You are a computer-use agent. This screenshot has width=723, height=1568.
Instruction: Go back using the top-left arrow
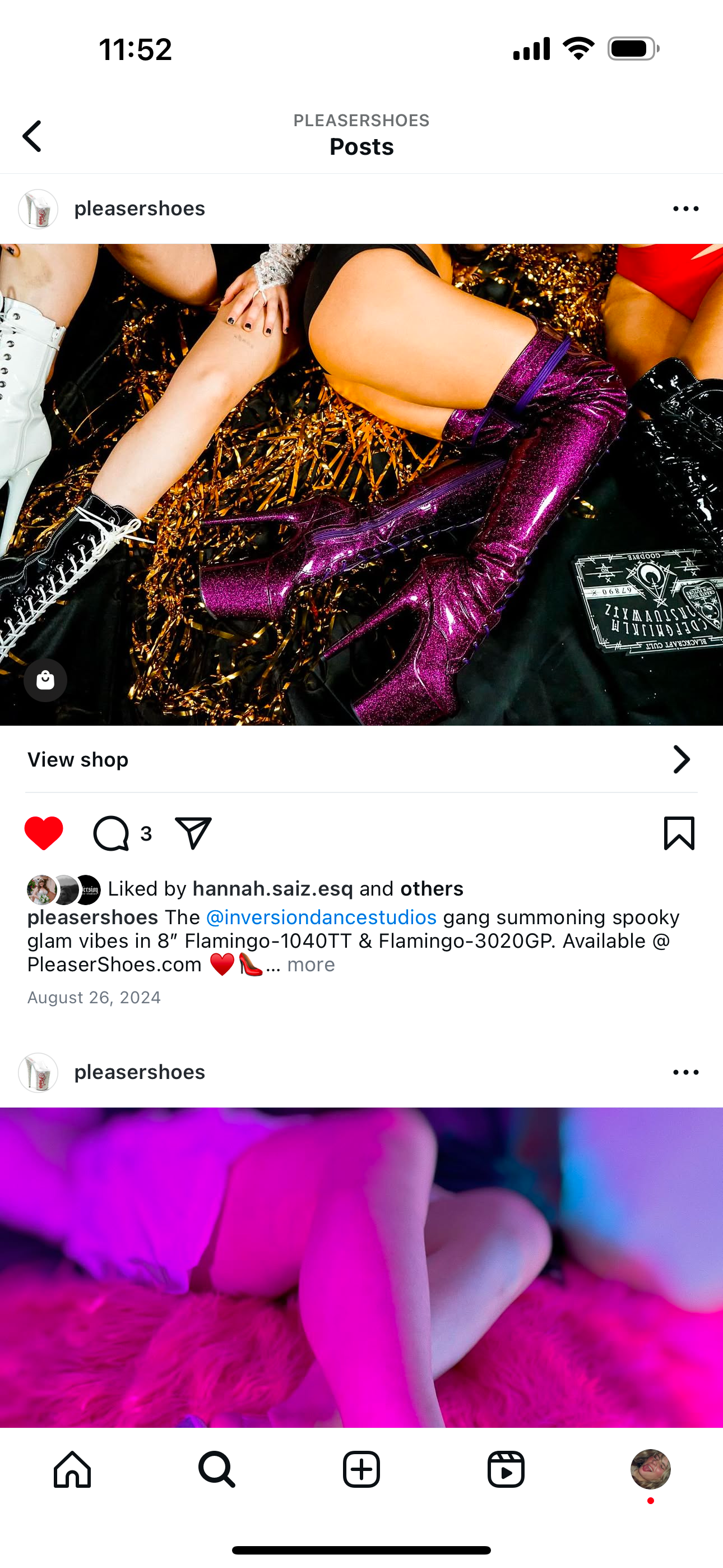coord(33,136)
